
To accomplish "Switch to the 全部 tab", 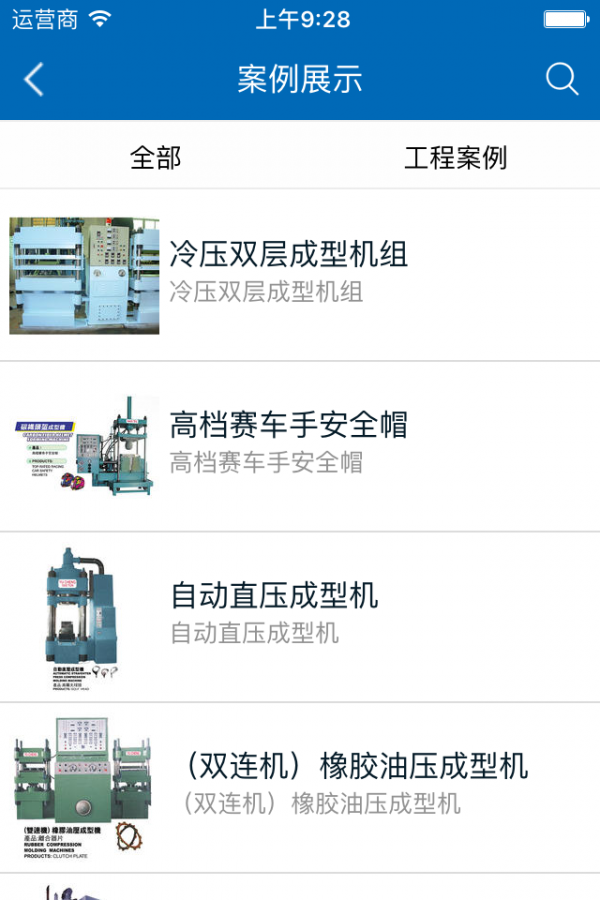I will [155, 157].
